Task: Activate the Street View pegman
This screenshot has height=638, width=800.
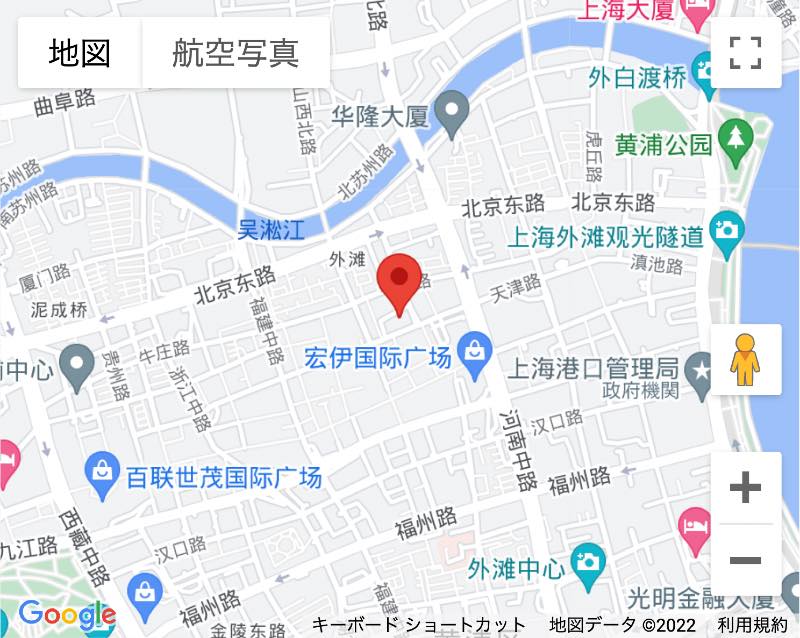Action: click(x=745, y=359)
